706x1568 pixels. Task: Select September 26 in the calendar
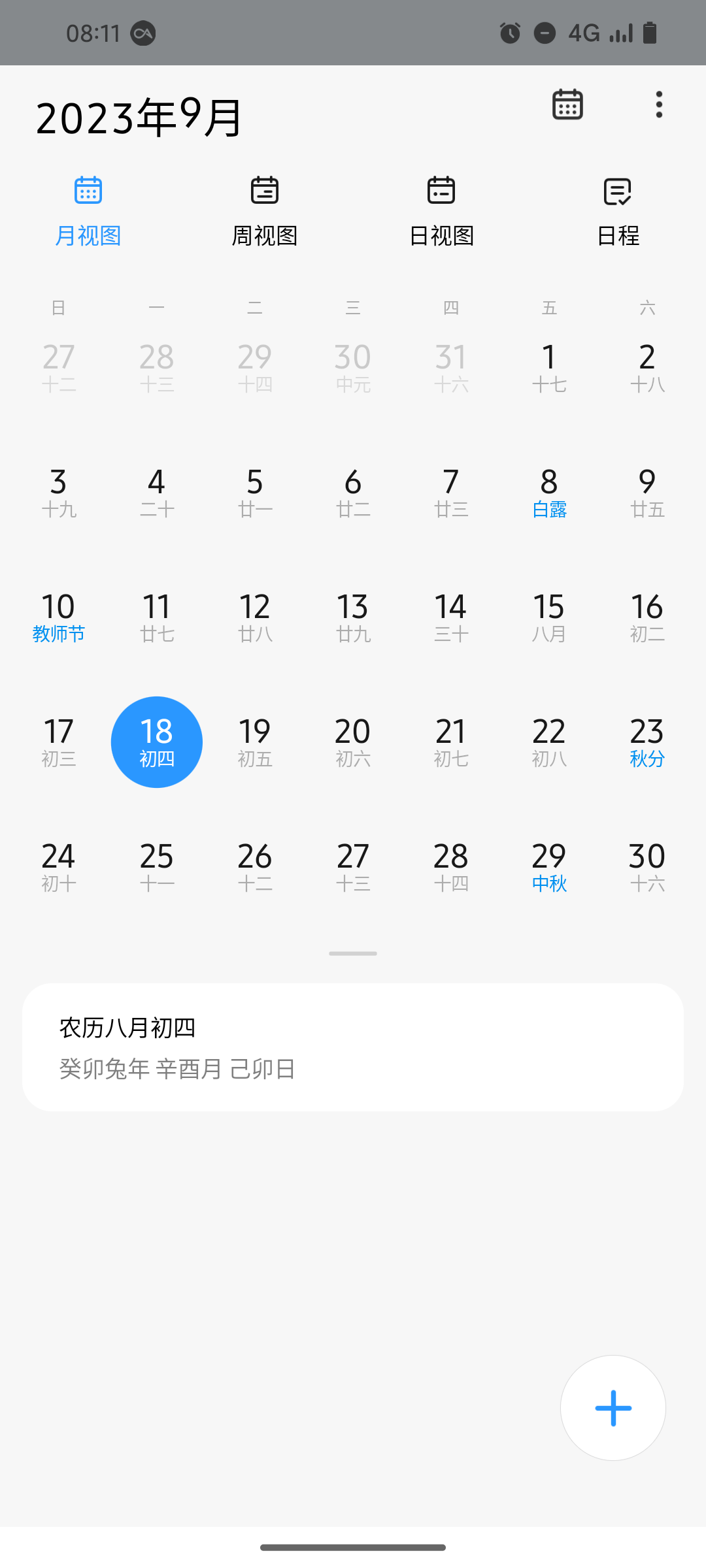(x=255, y=867)
